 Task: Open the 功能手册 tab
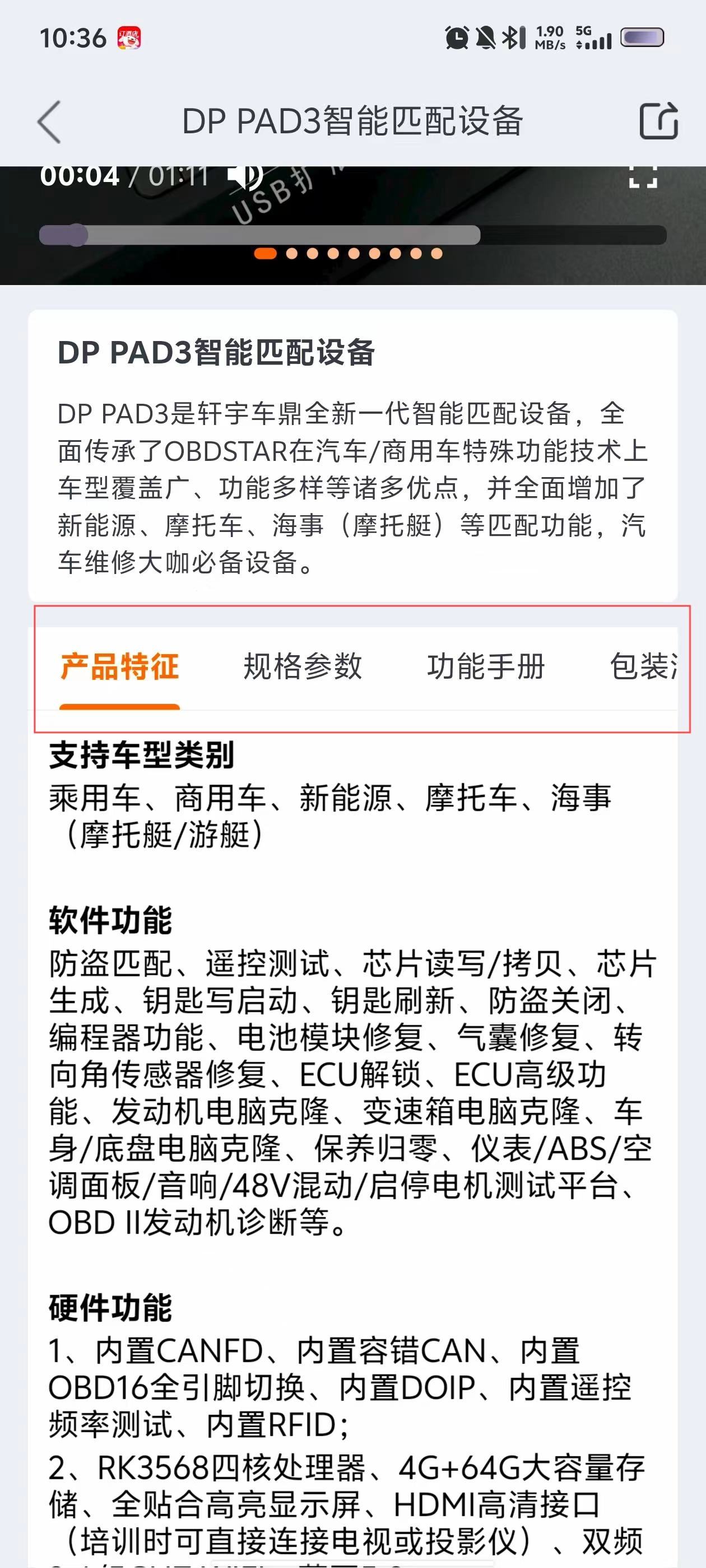tap(485, 666)
